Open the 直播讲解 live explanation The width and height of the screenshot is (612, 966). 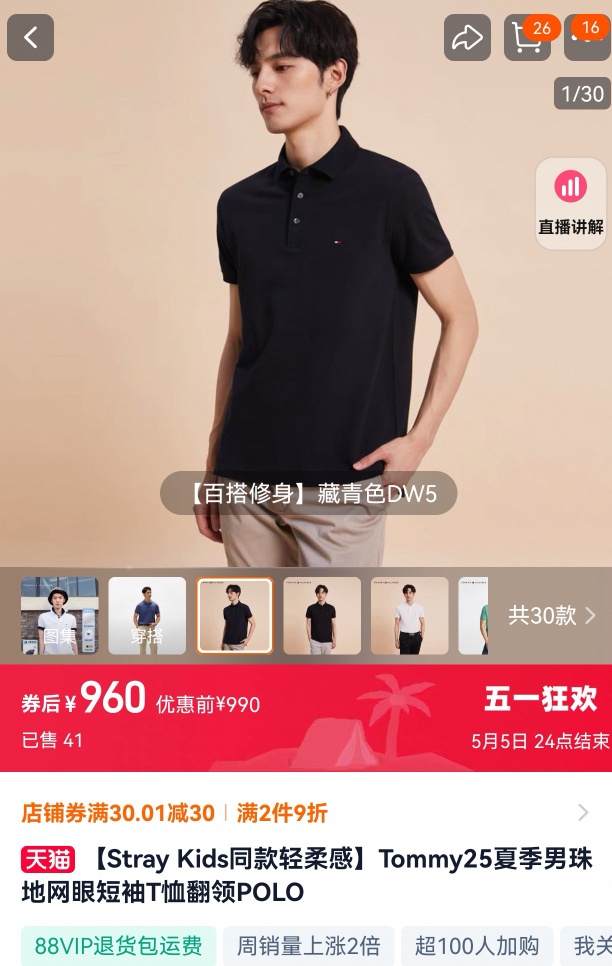(x=571, y=203)
